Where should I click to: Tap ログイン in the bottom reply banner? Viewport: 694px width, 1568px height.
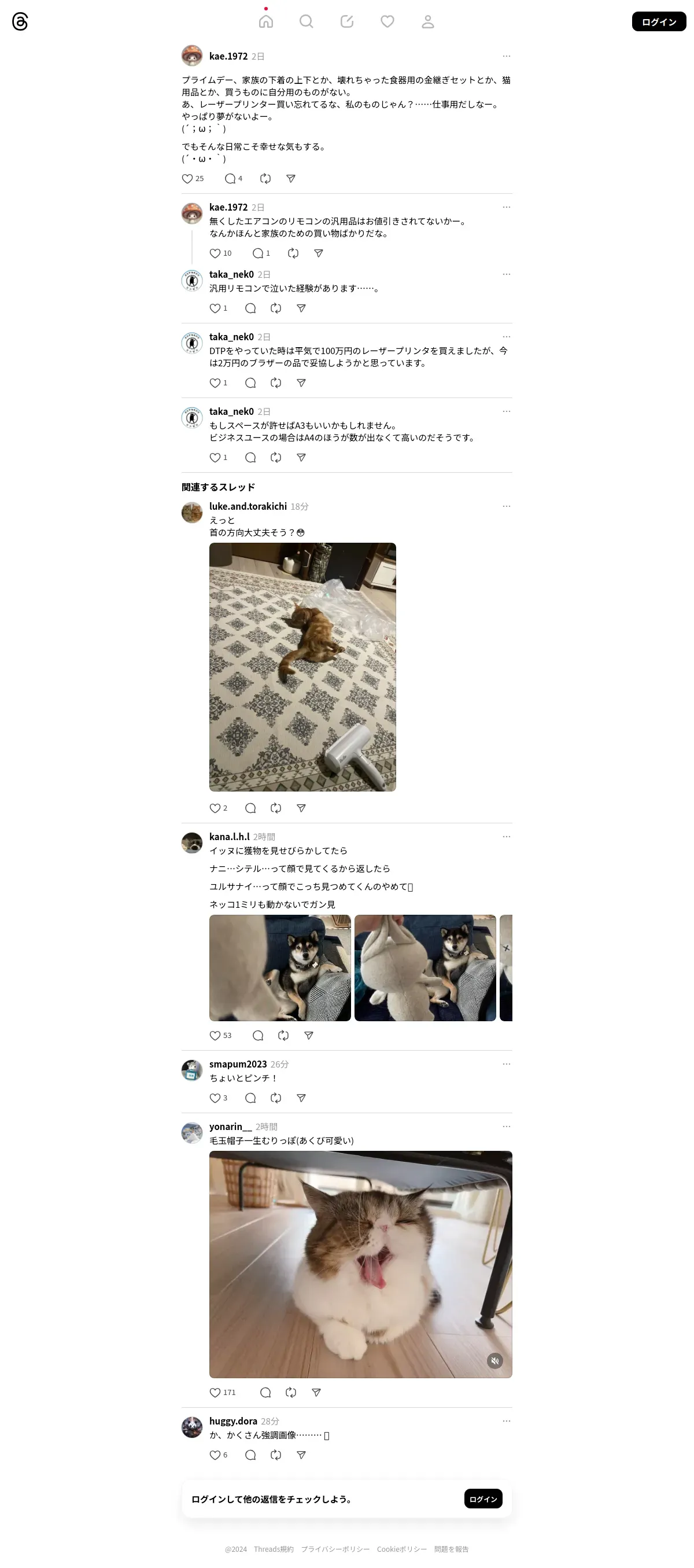[483, 1499]
